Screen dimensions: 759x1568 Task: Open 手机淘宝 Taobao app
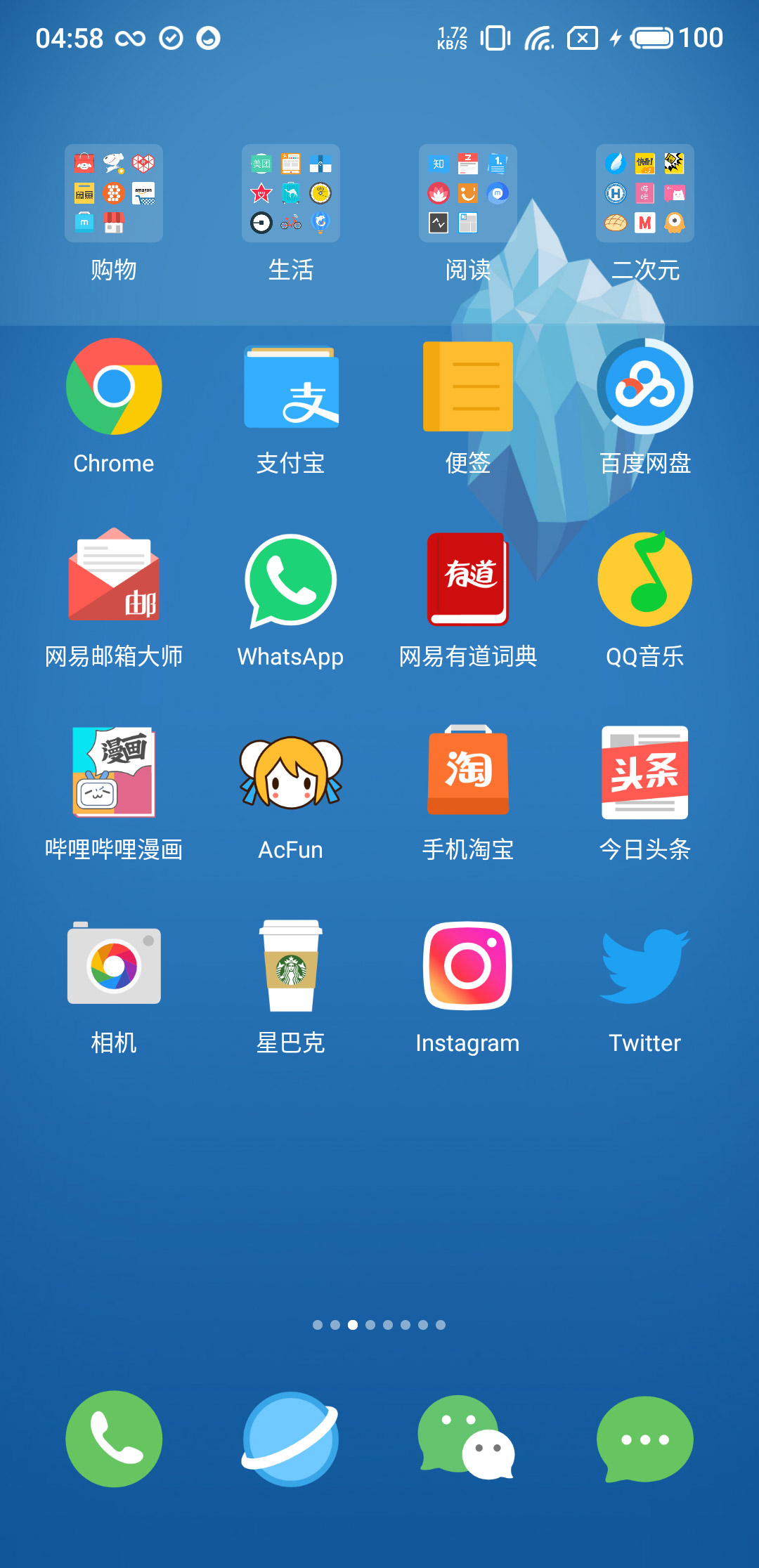468,773
